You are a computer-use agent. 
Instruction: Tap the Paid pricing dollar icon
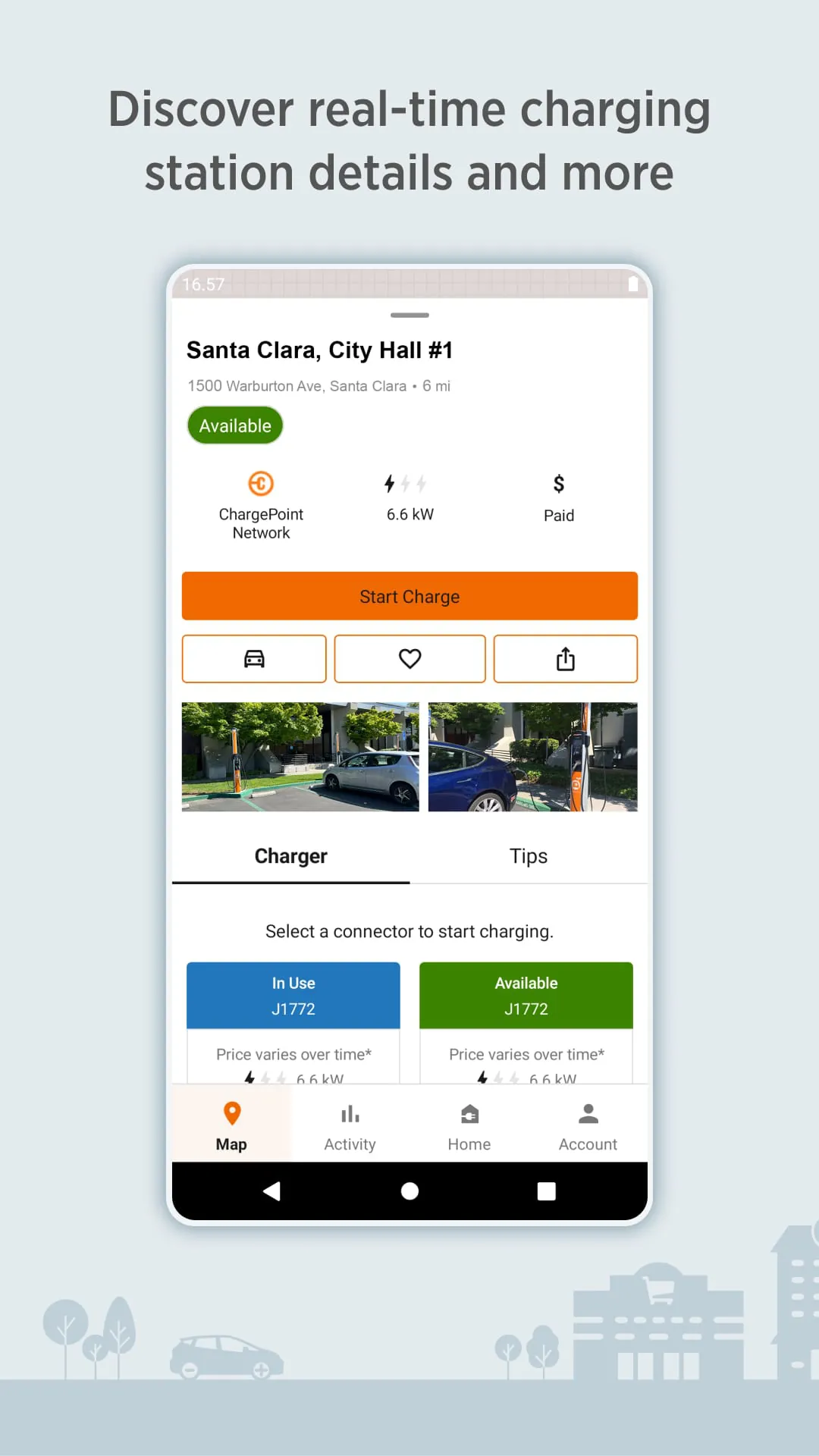tap(559, 483)
